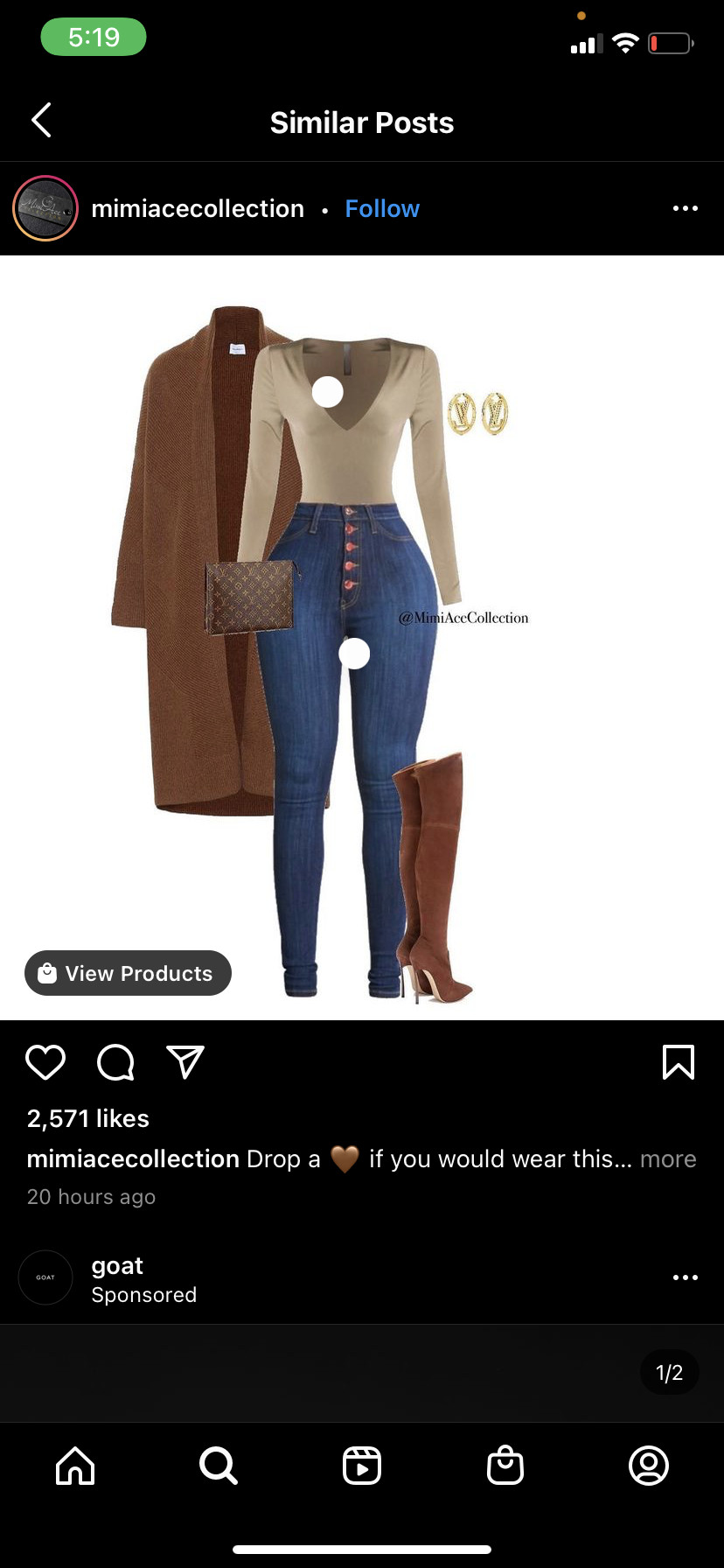The image size is (724, 1568).
Task: Open the Reels tab
Action: pos(362,1466)
